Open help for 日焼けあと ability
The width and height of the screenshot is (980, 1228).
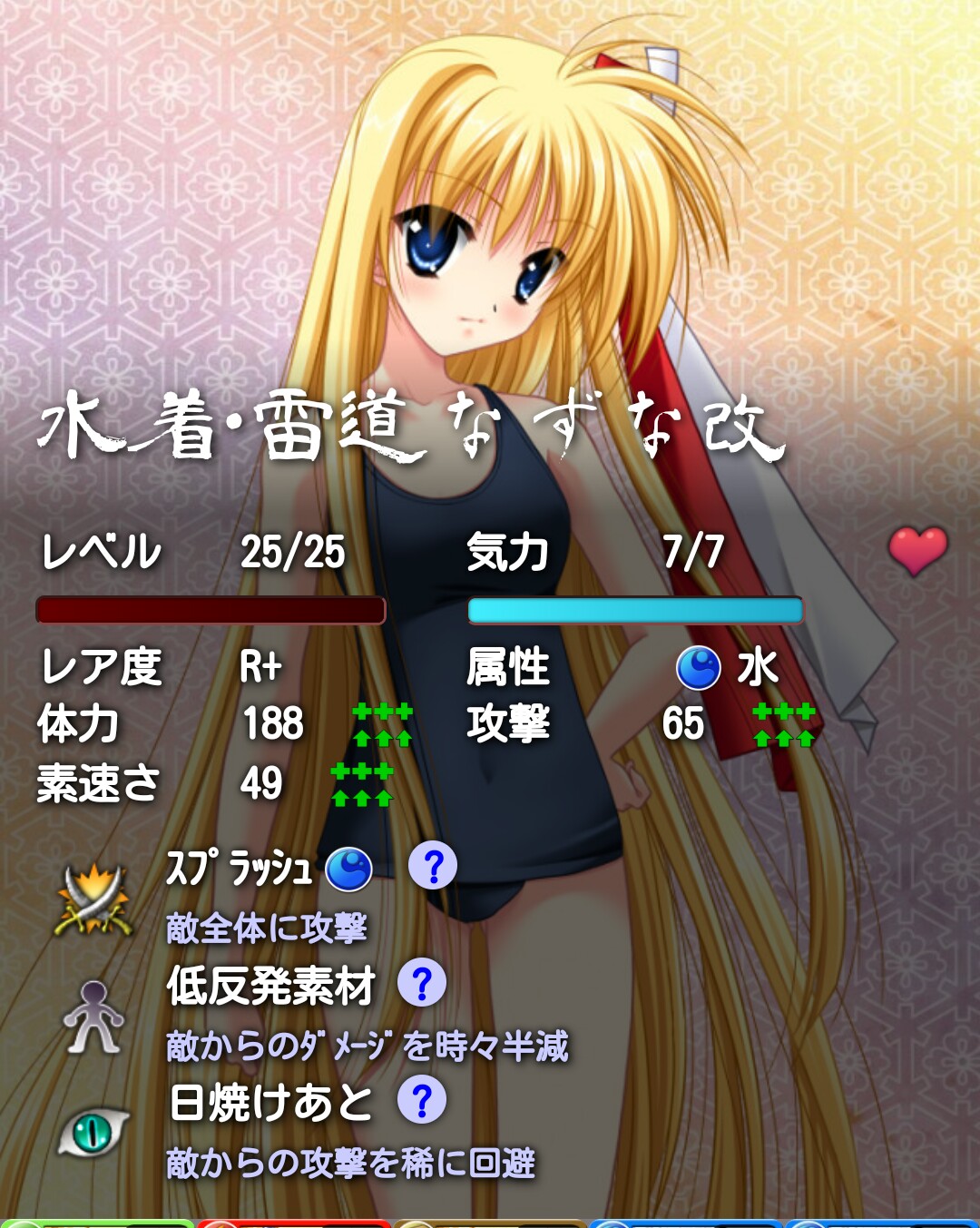coord(422,1100)
